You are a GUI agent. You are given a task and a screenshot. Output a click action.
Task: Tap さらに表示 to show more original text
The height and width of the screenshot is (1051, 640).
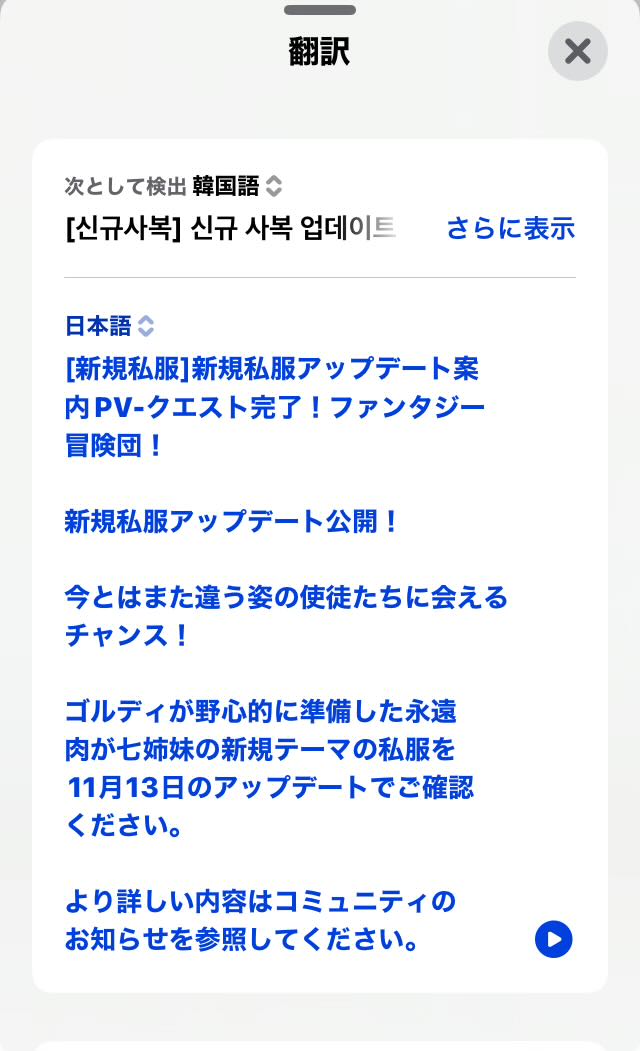coord(510,228)
